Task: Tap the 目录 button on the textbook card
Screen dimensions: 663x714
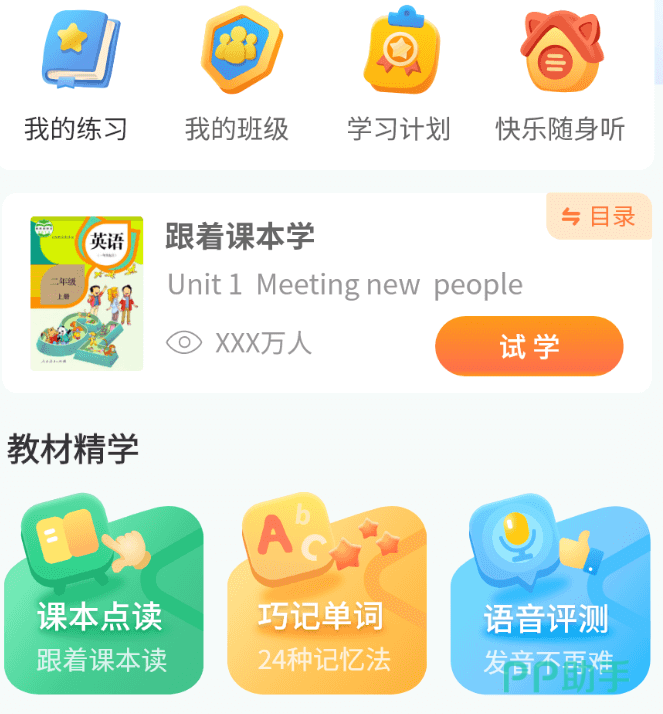Action: coord(599,217)
